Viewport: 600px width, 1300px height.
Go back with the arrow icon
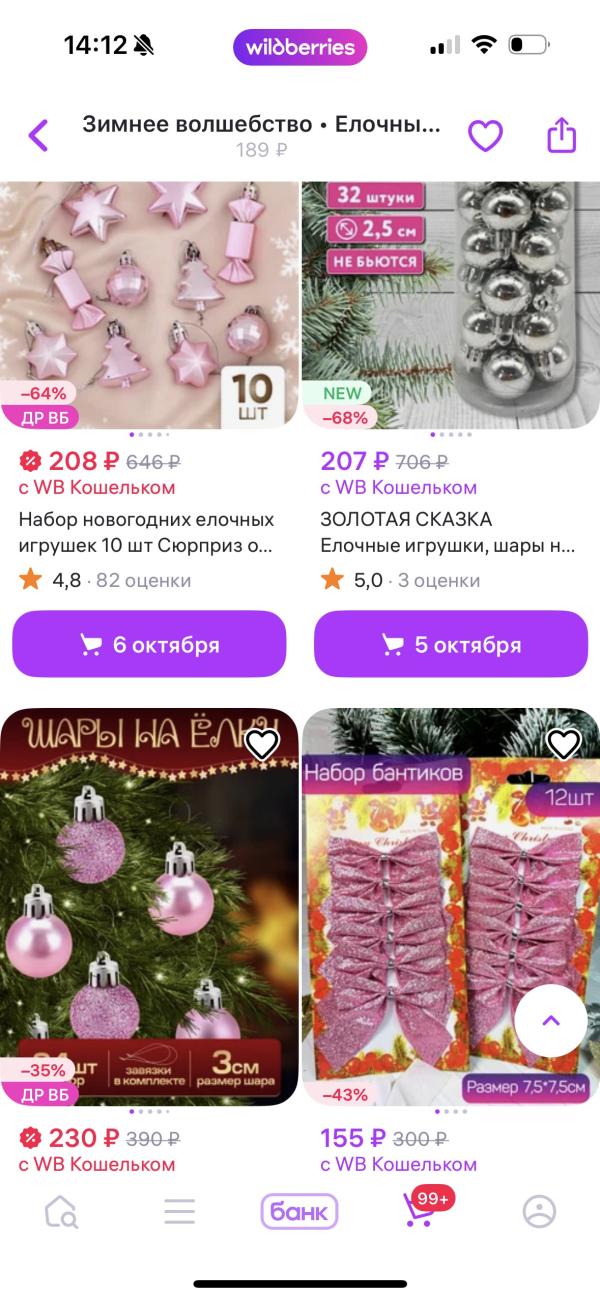(x=38, y=135)
